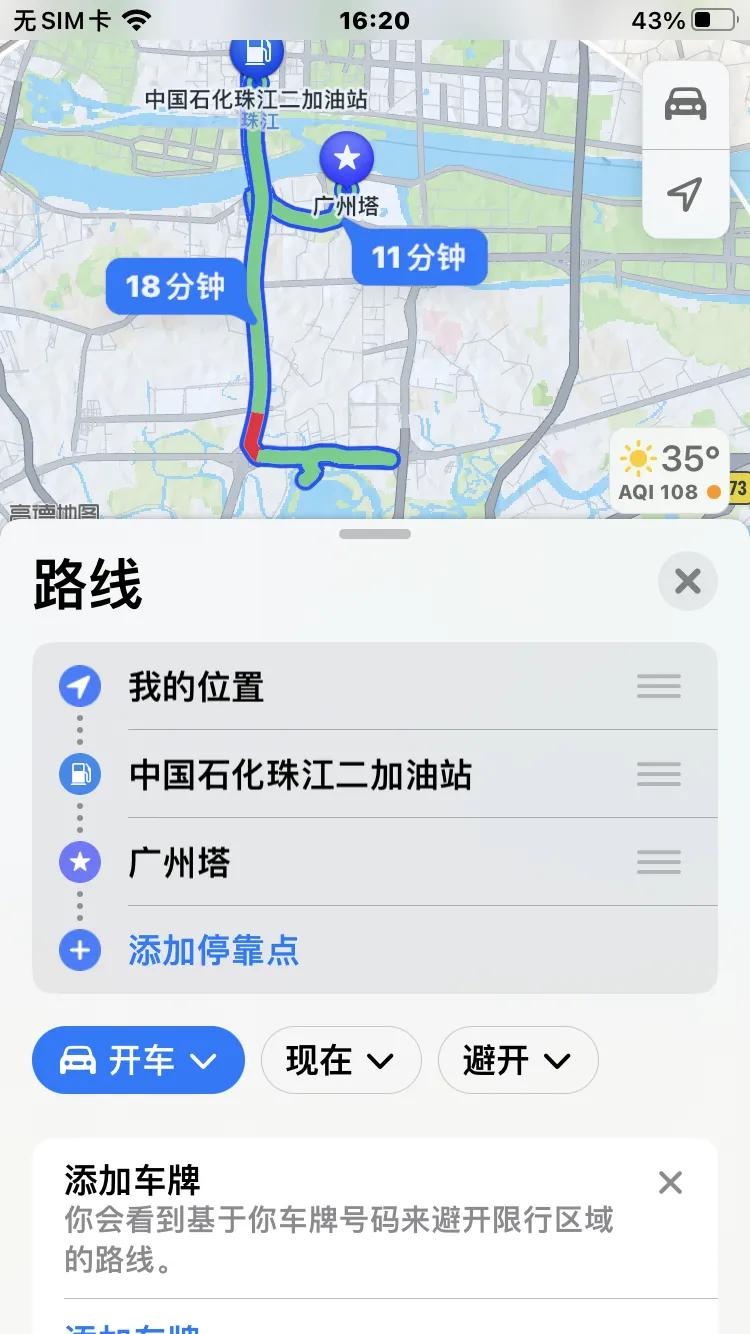Tap the reorder handle beside 广州塔
The height and width of the screenshot is (1334, 750).
[658, 861]
